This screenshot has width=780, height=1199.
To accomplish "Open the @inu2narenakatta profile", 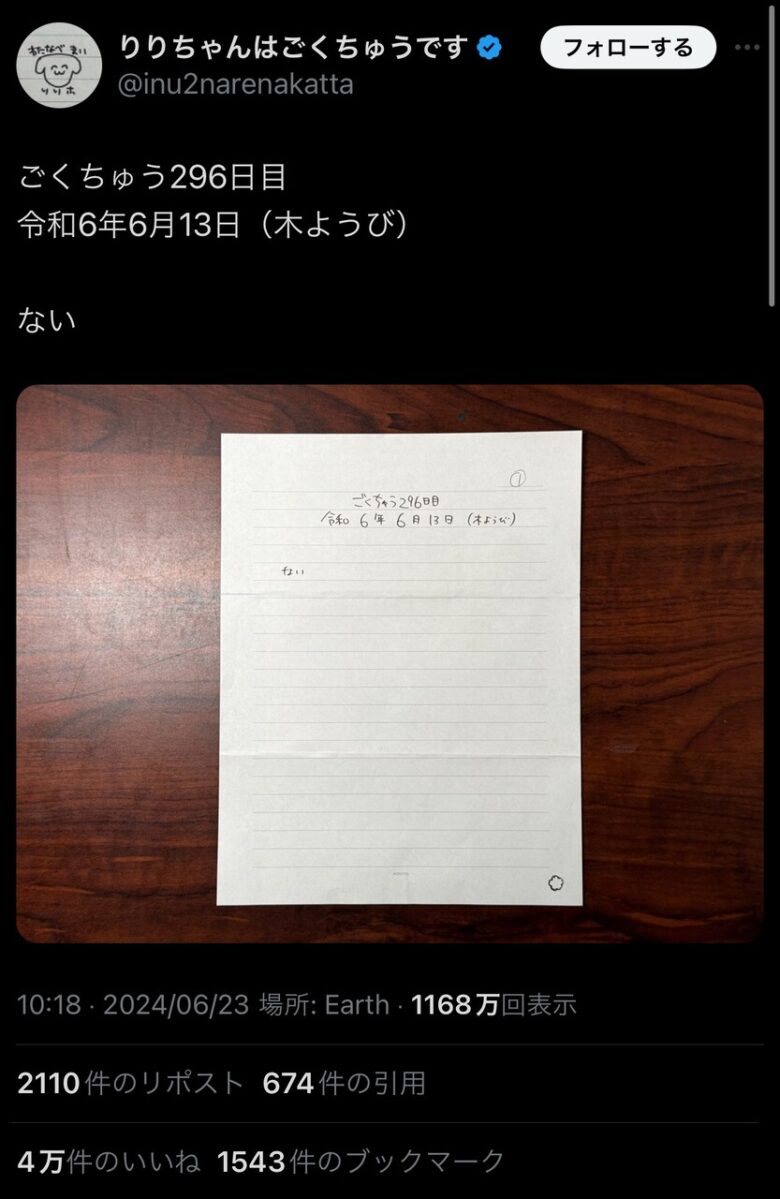I will click(x=236, y=85).
